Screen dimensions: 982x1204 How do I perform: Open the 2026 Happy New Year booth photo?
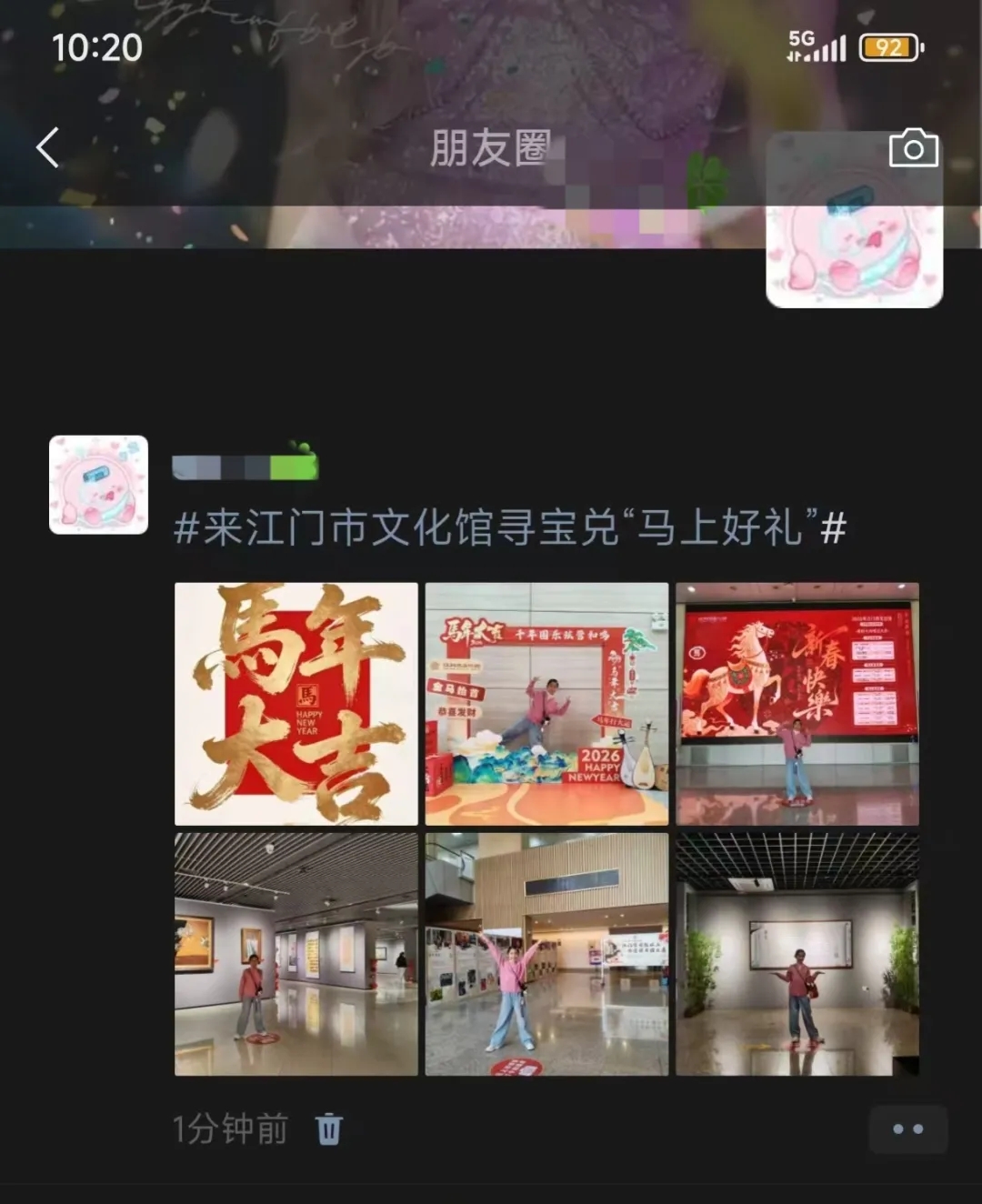coord(546,704)
